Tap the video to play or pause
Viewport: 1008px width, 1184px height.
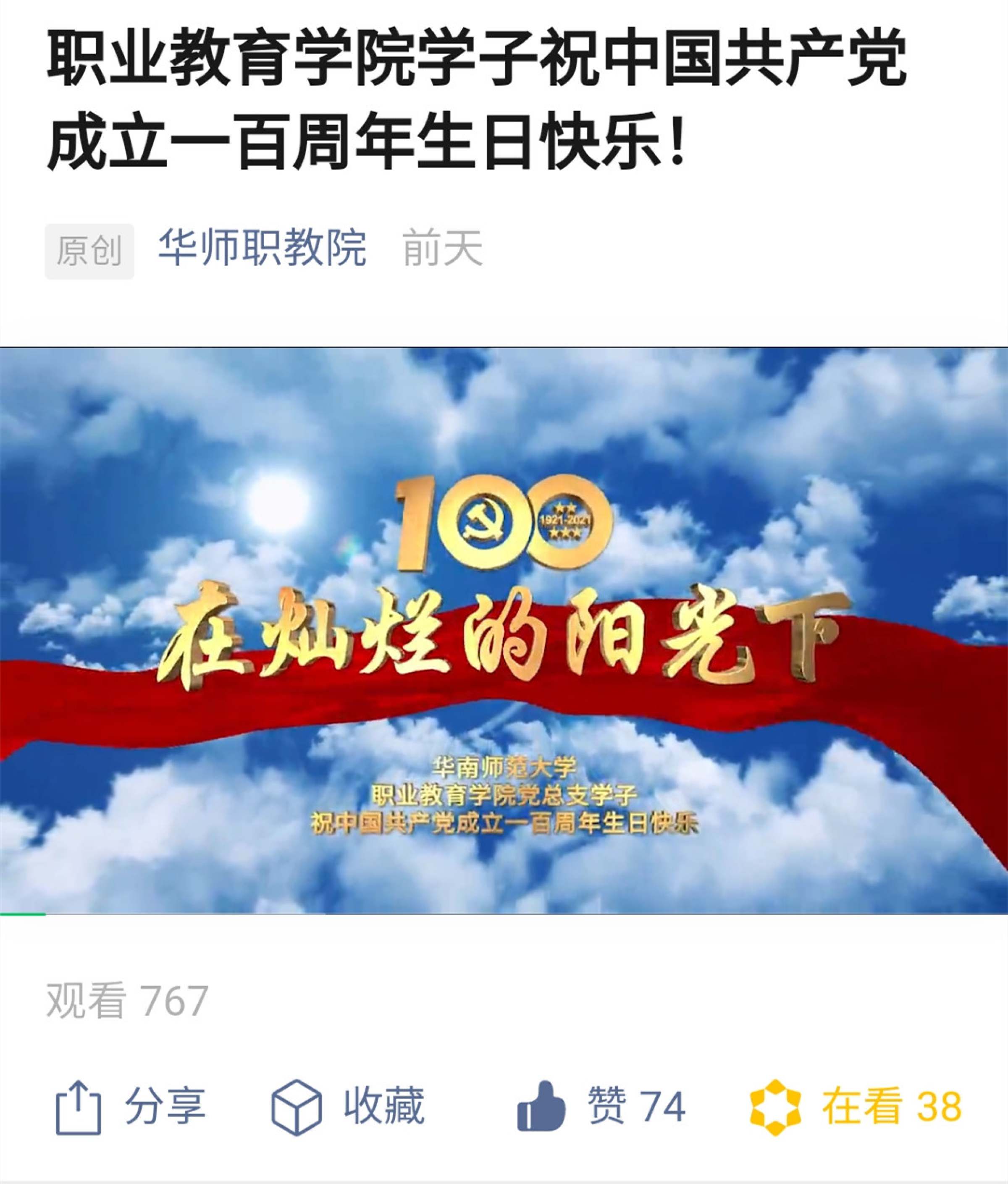(504, 631)
